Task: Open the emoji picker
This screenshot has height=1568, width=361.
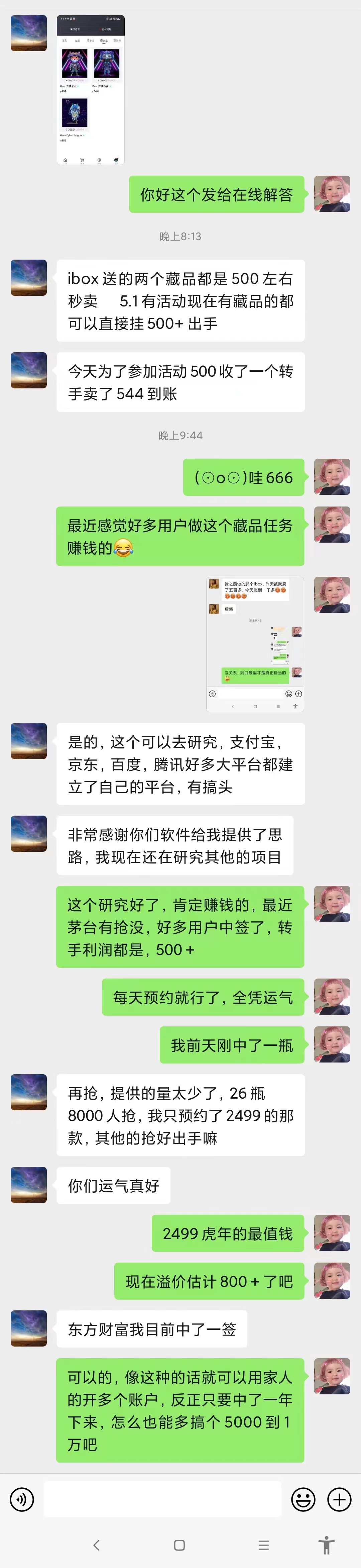Action: click(x=303, y=1499)
